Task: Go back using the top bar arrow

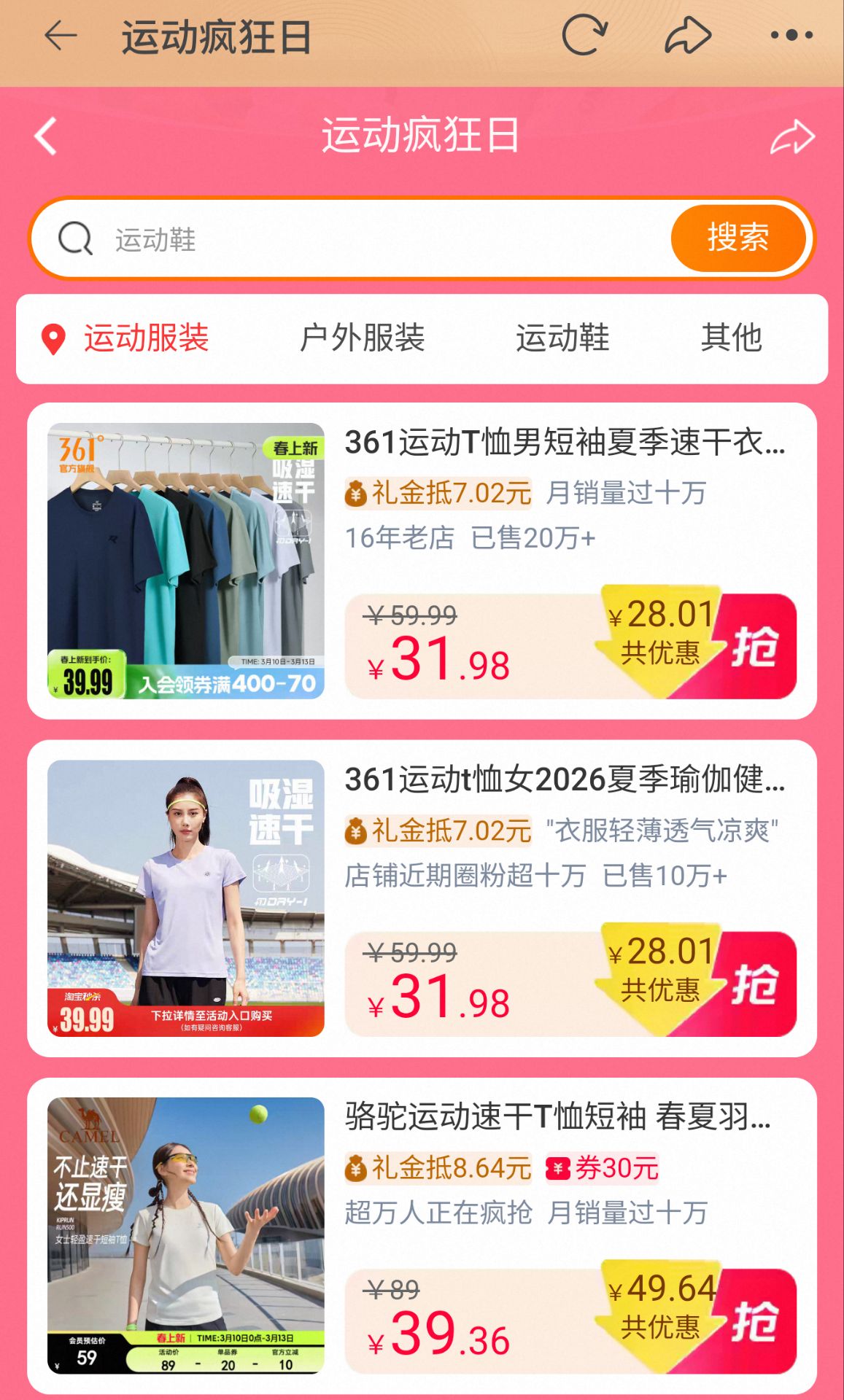Action: (61, 36)
